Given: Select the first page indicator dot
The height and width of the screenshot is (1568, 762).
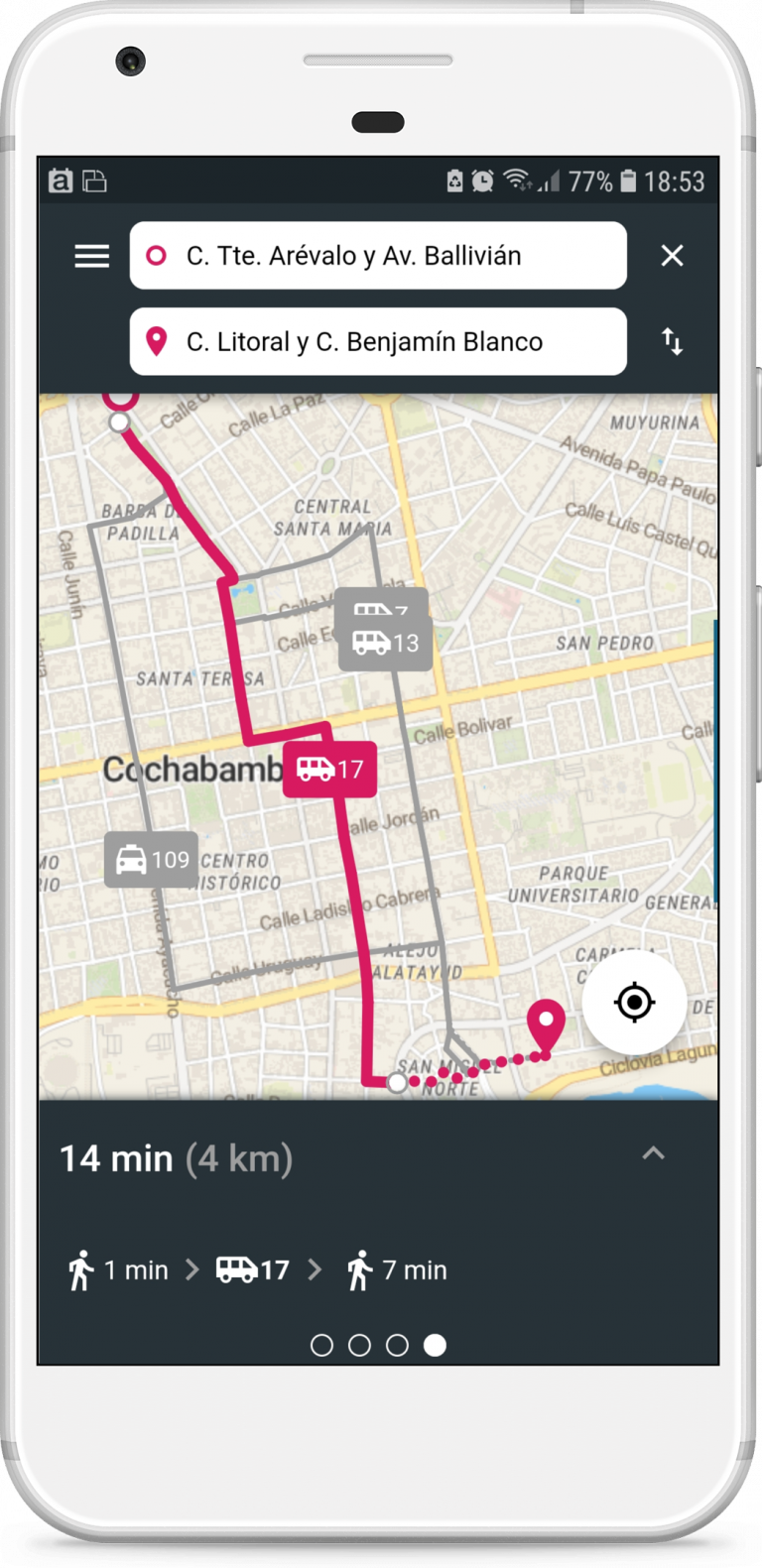Looking at the screenshot, I should tap(323, 1346).
